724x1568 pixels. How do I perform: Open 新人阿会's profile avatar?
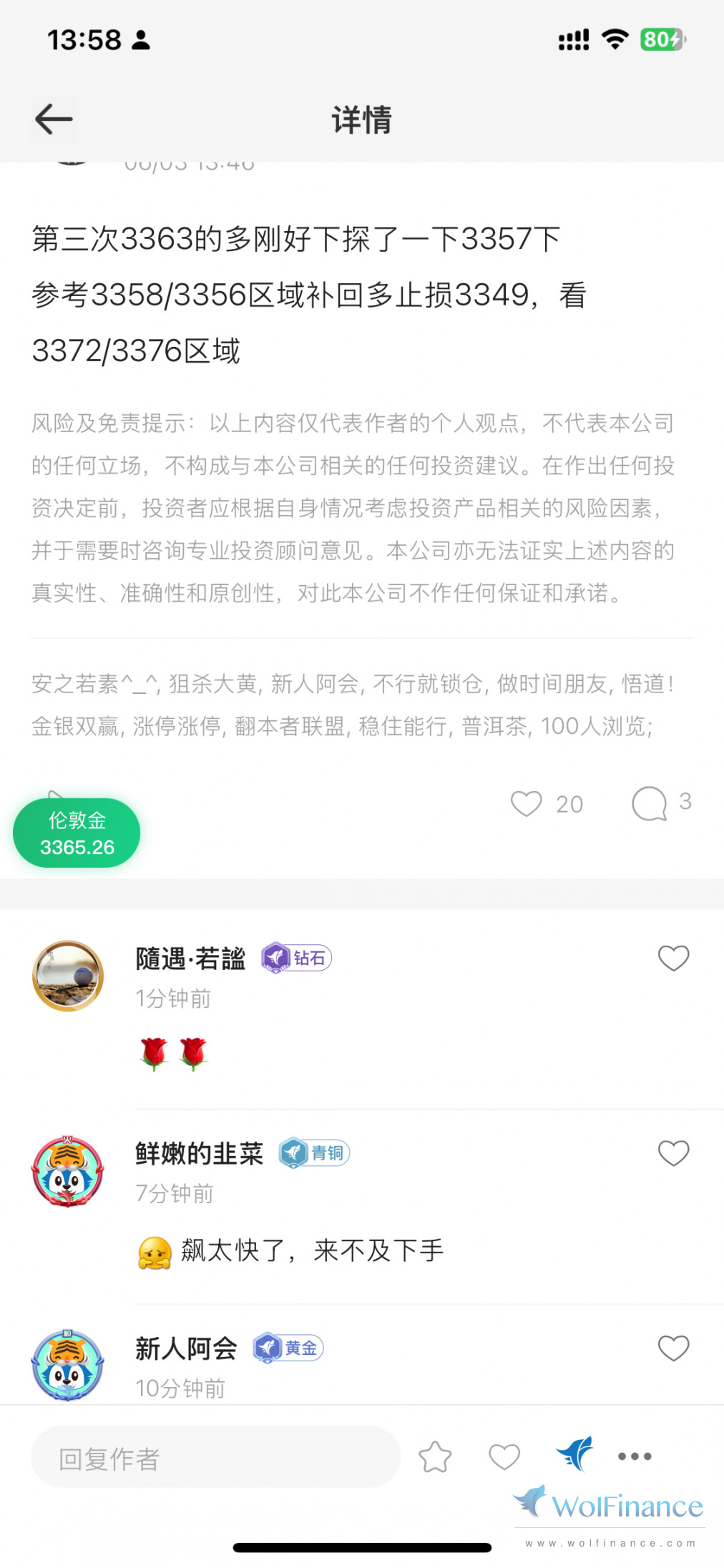[68, 1365]
